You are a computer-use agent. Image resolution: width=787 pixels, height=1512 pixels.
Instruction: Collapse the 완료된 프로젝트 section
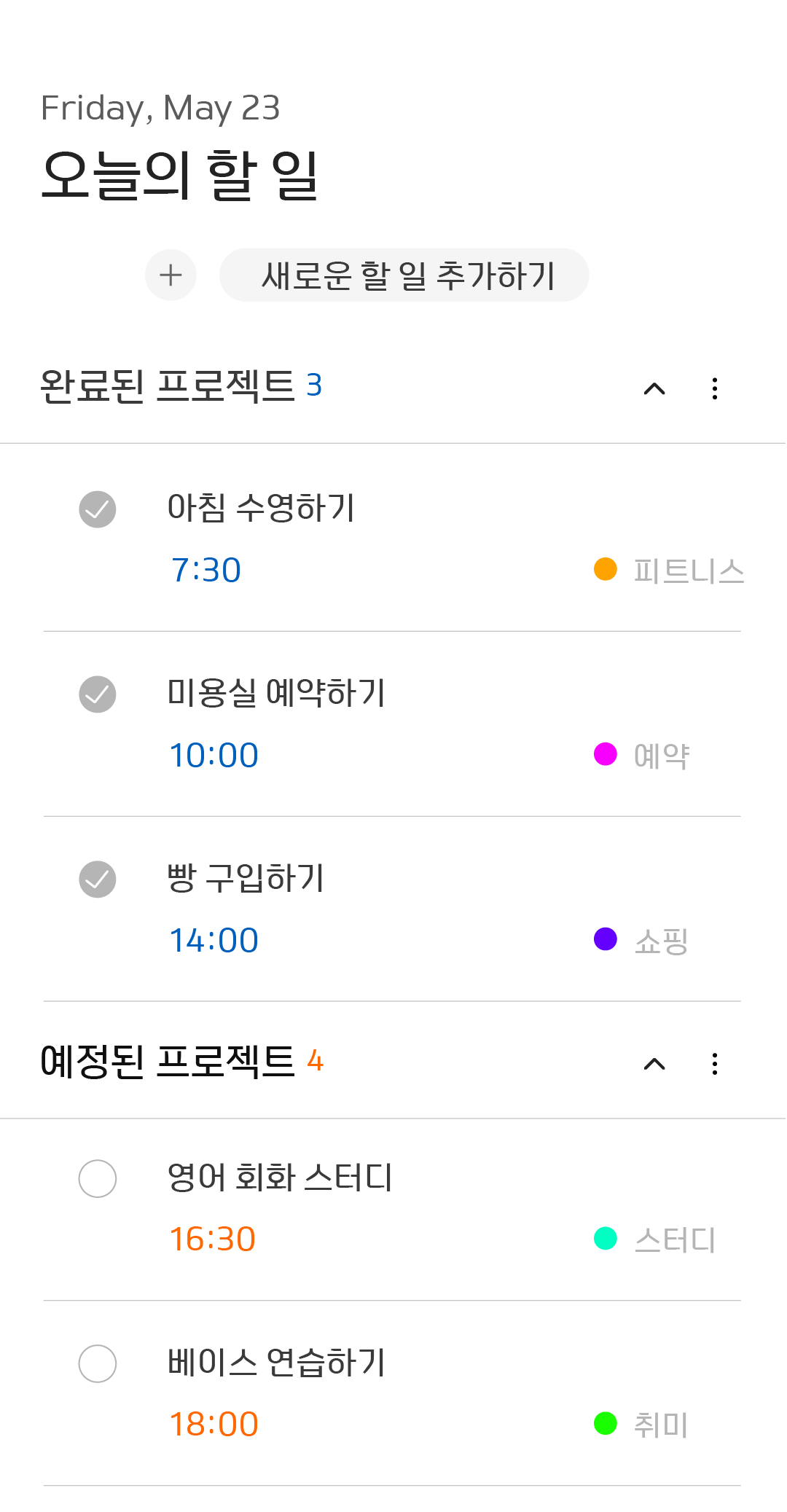[x=654, y=388]
